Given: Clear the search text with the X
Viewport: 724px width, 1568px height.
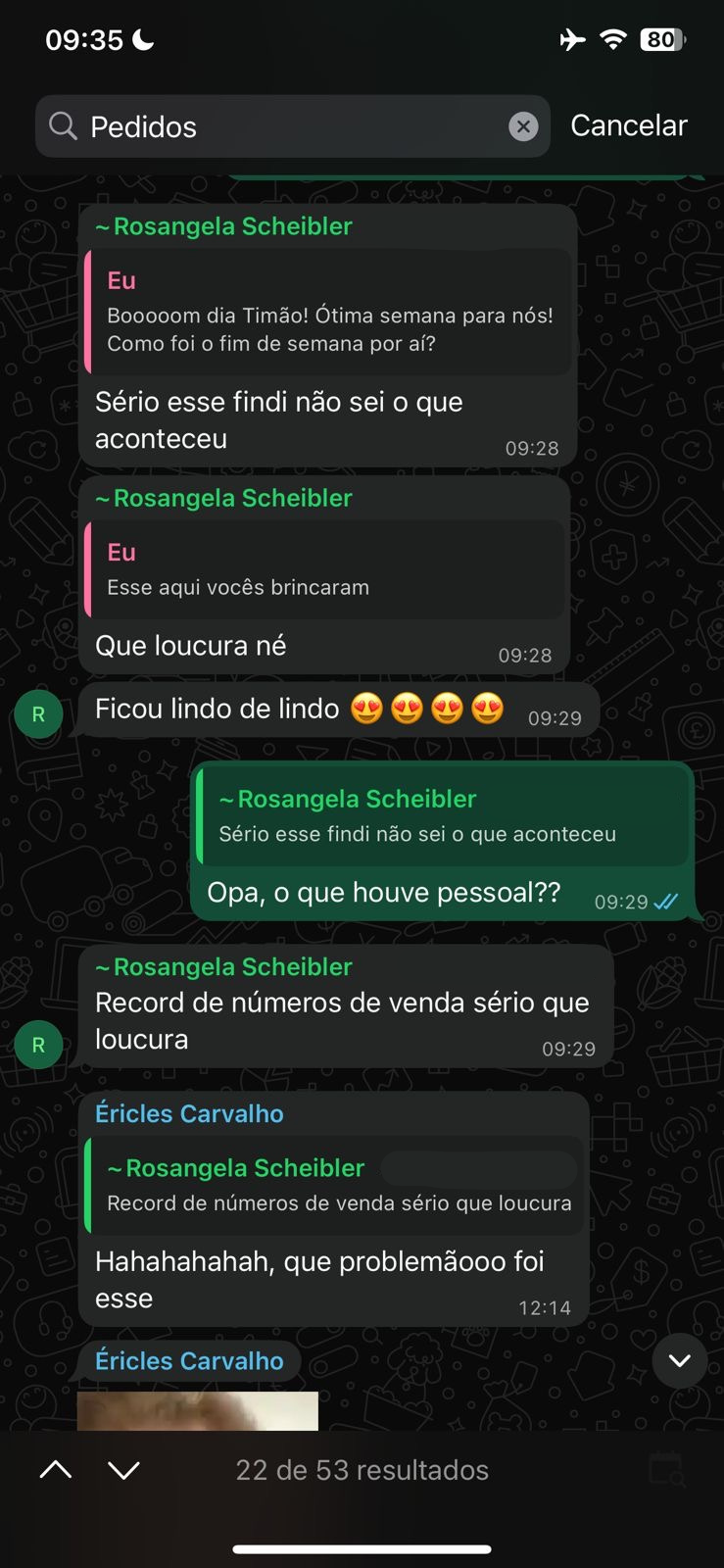Looking at the screenshot, I should [523, 126].
